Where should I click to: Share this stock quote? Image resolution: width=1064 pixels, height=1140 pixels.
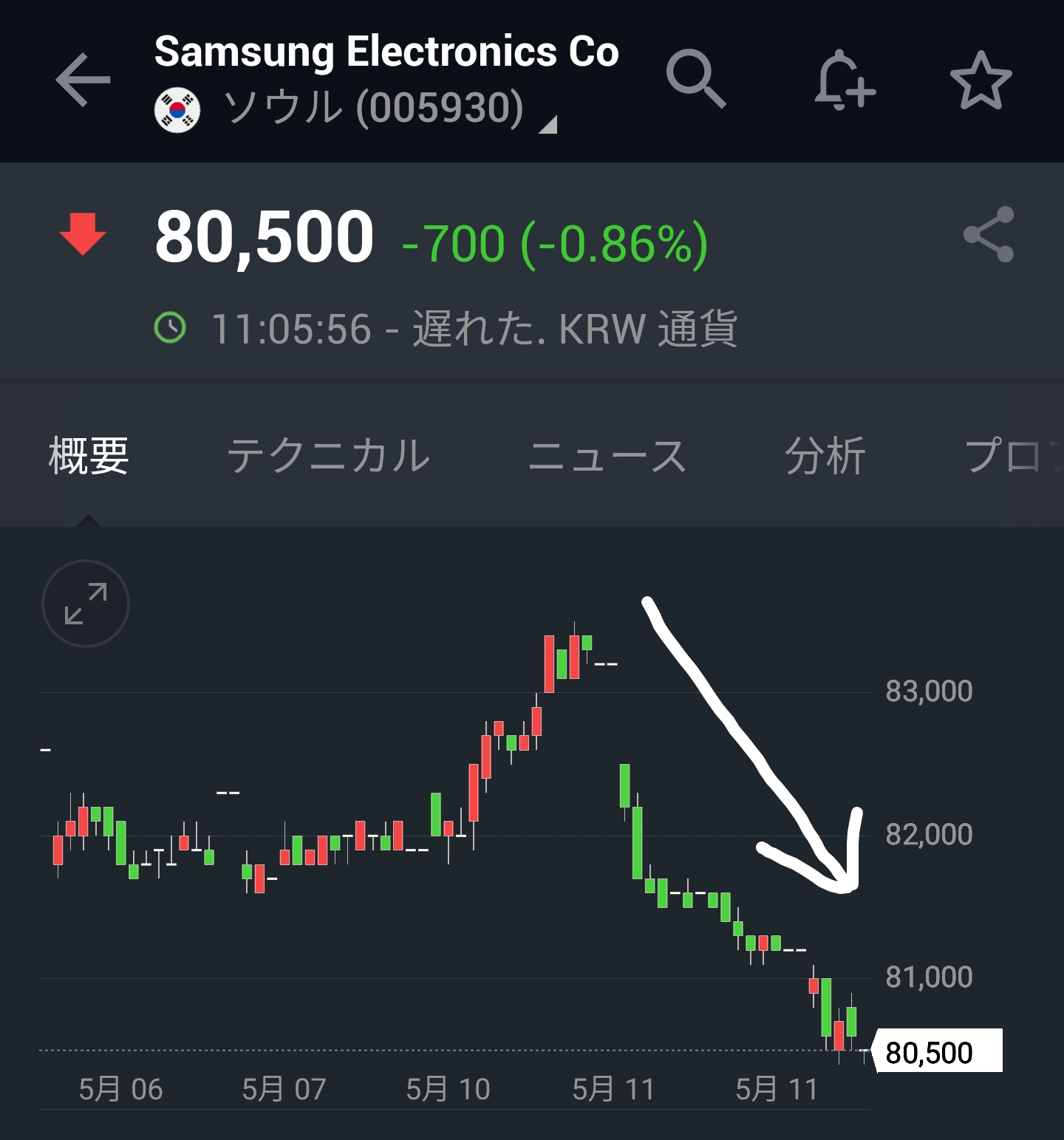(989, 235)
